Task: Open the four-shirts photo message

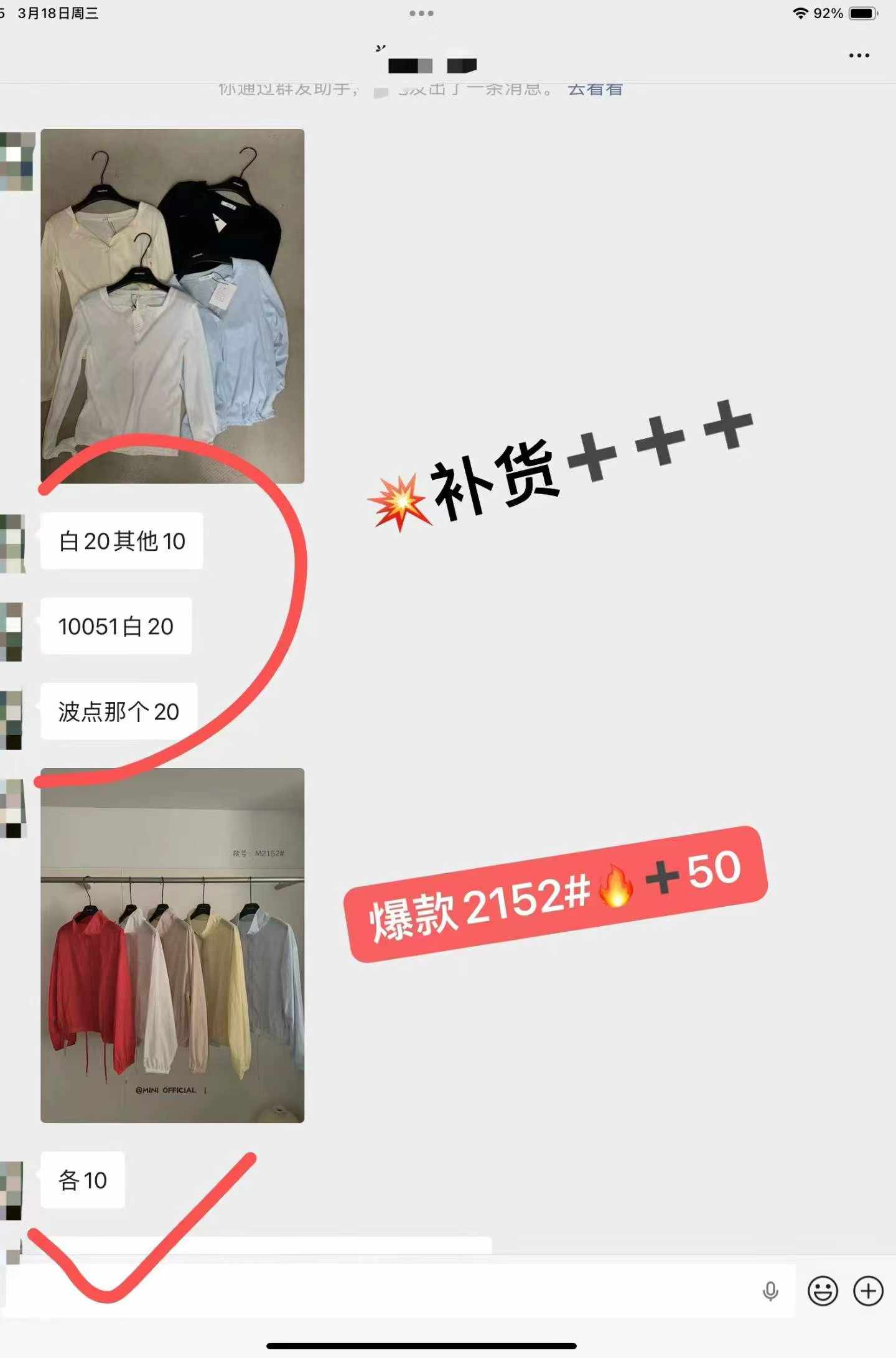Action: click(x=172, y=306)
